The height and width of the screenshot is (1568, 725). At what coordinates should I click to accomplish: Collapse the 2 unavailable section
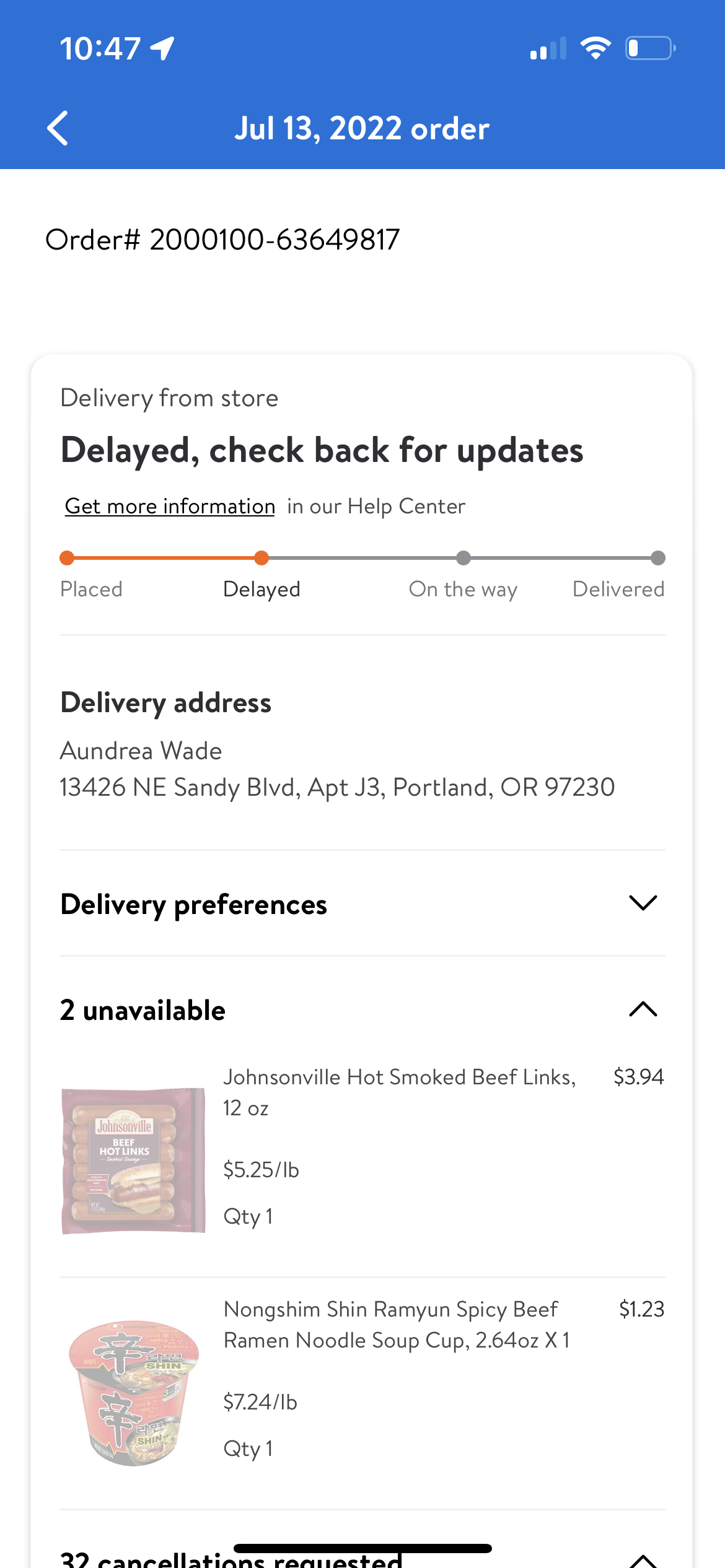coord(643,1009)
